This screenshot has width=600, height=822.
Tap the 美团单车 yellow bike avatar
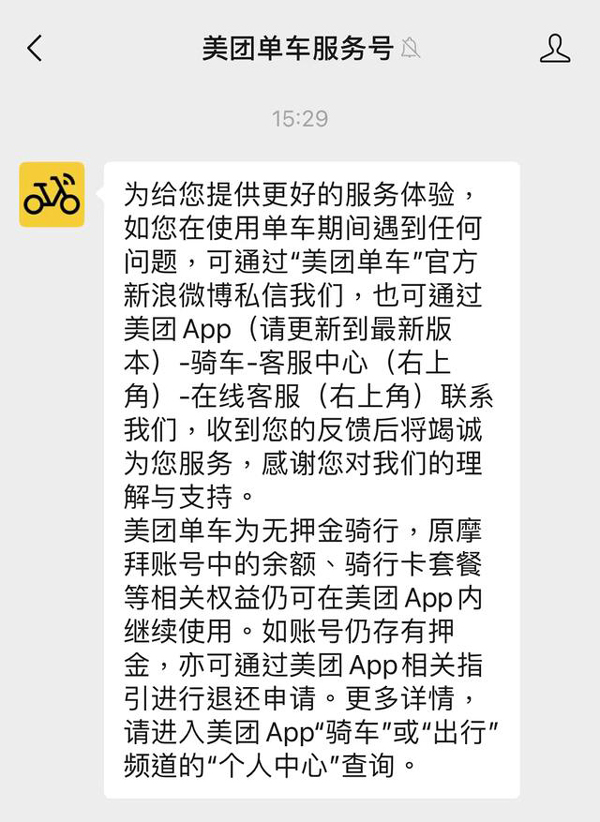(52, 194)
